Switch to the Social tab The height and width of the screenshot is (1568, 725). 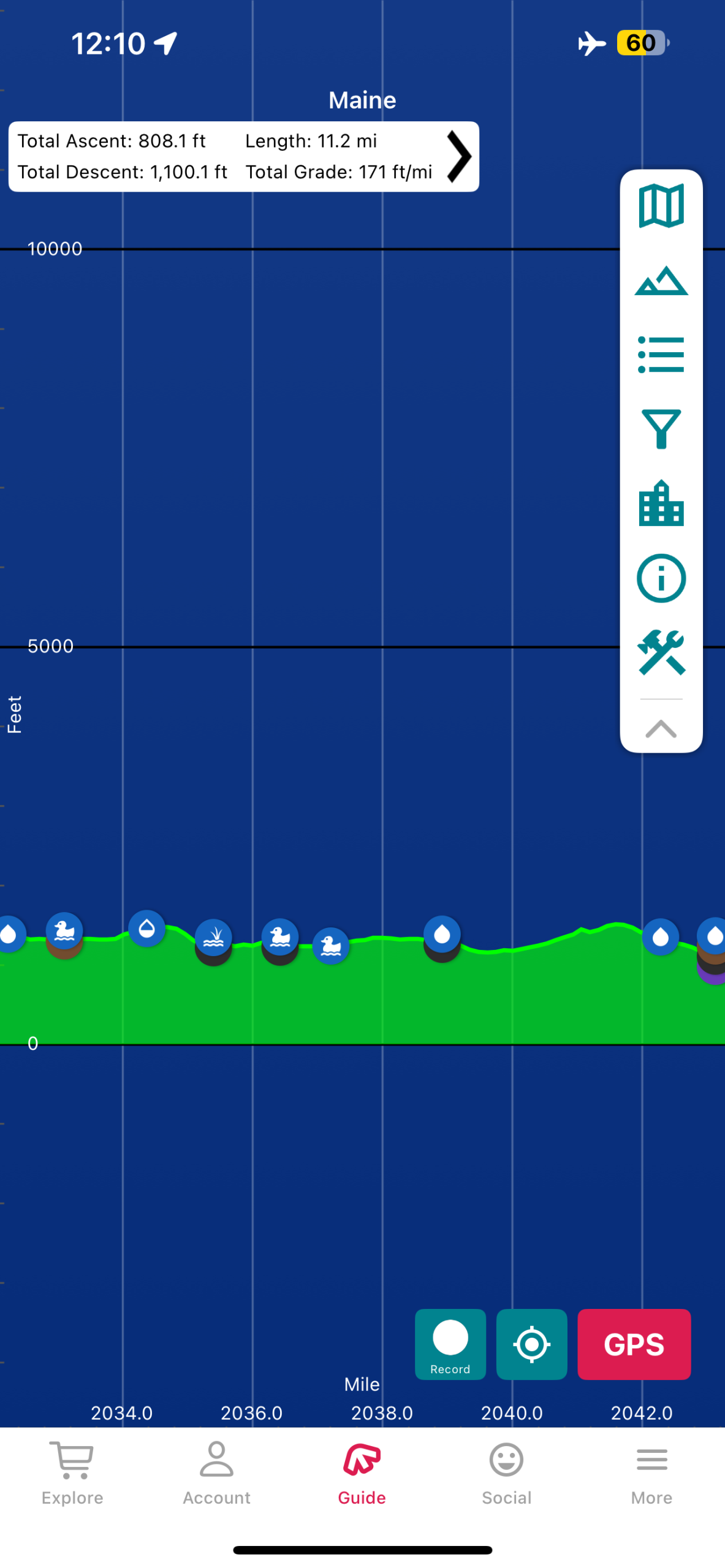click(506, 1472)
